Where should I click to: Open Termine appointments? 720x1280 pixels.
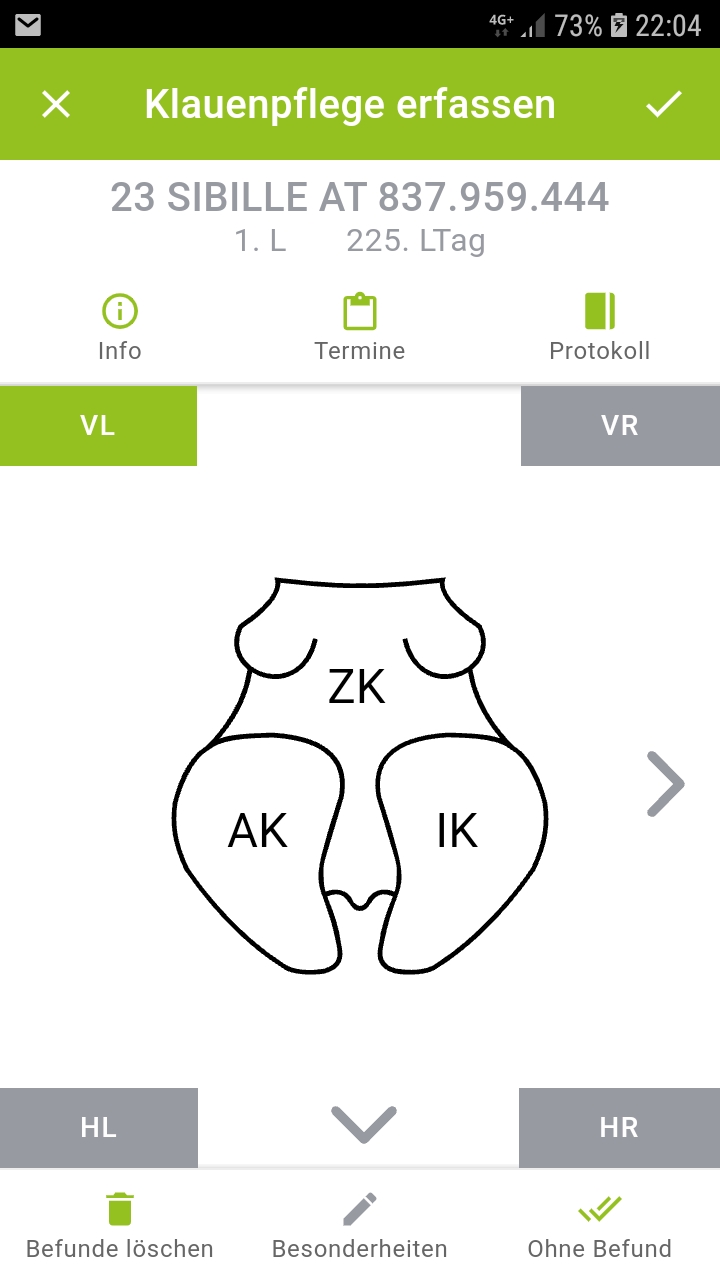(x=359, y=328)
